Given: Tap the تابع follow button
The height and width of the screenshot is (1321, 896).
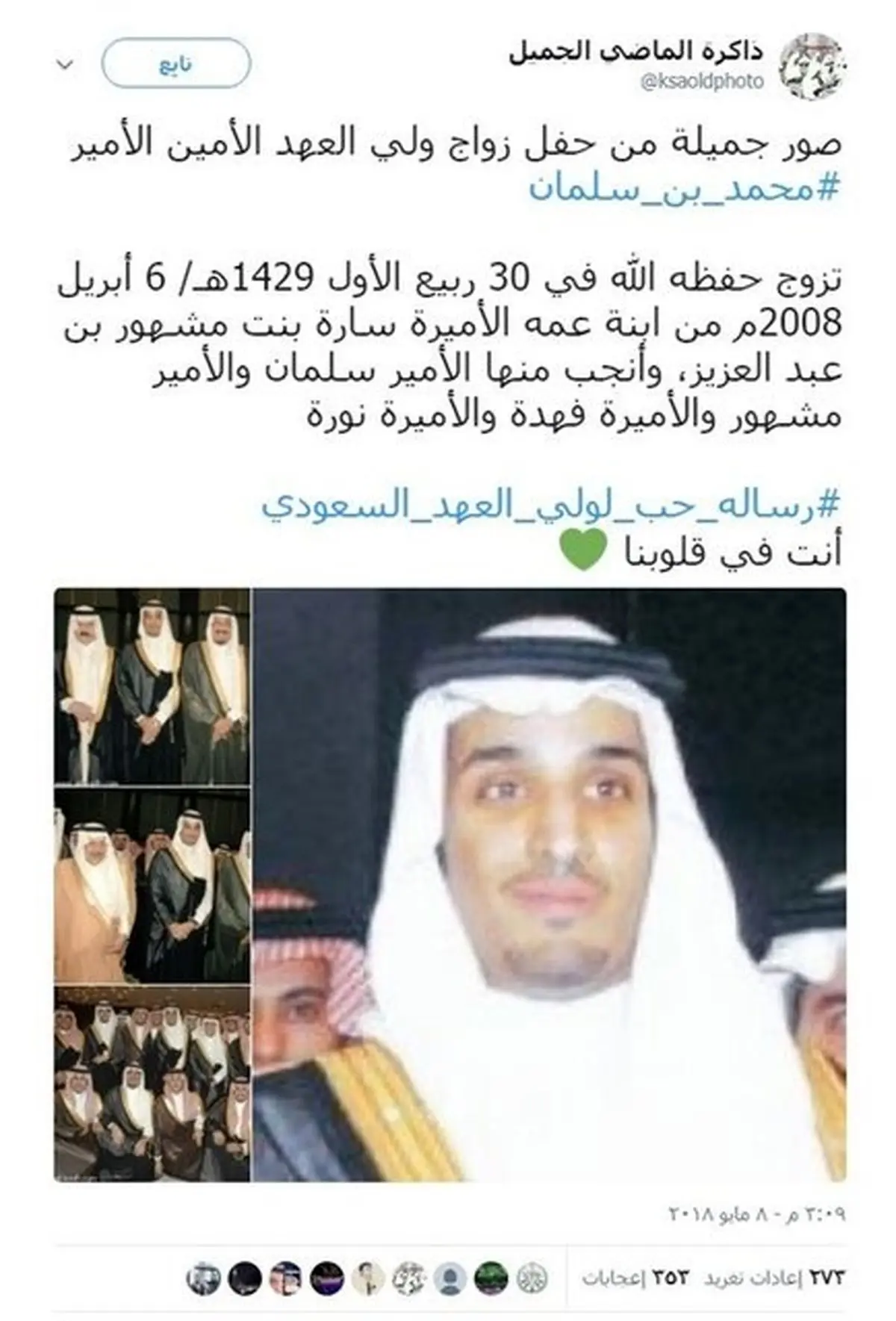Looking at the screenshot, I should point(175,64).
